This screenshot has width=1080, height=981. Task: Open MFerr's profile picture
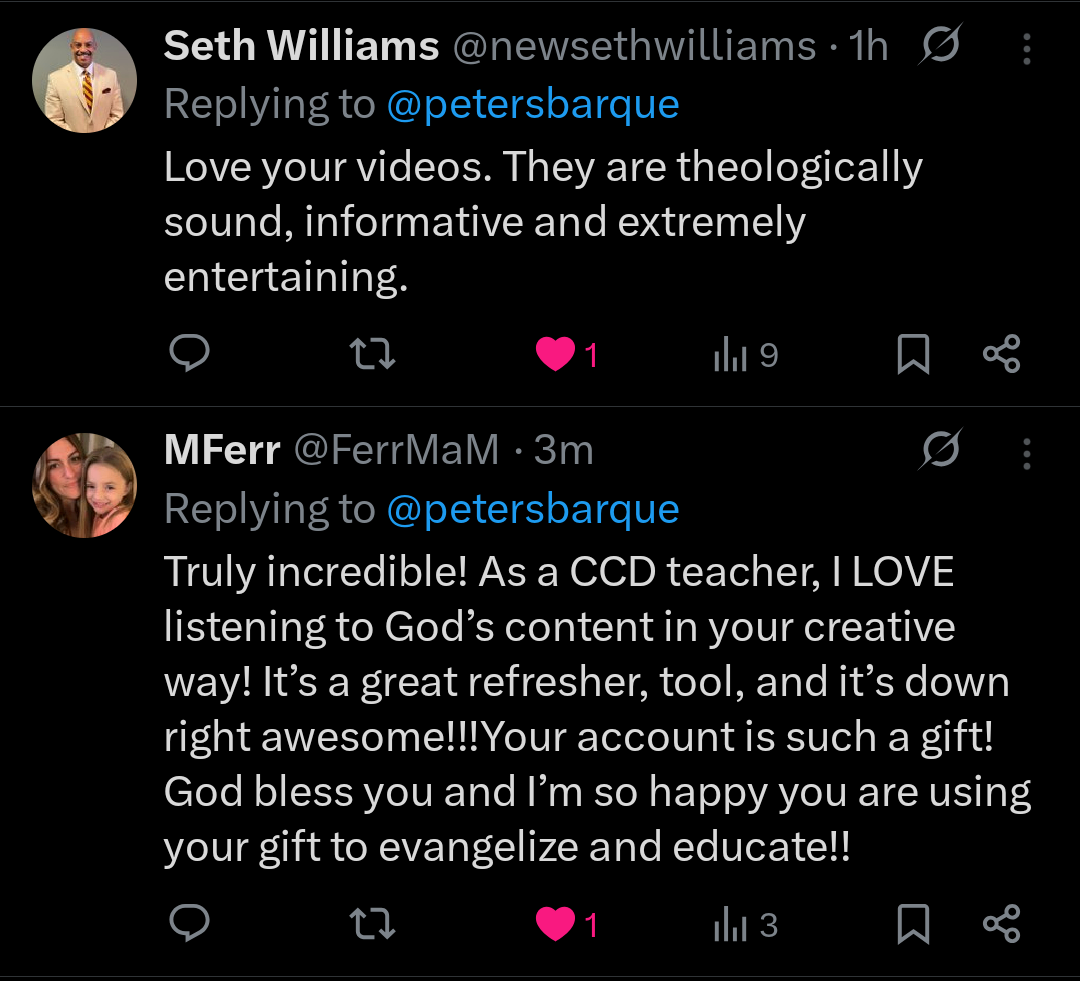tap(84, 485)
